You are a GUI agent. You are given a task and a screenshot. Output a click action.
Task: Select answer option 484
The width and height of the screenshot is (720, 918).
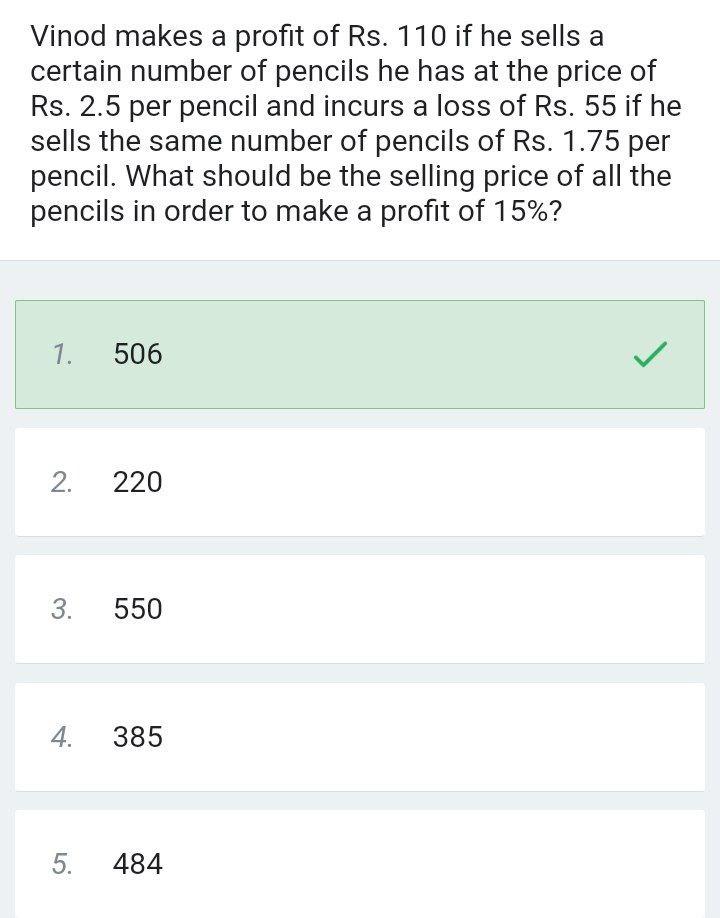click(x=358, y=863)
